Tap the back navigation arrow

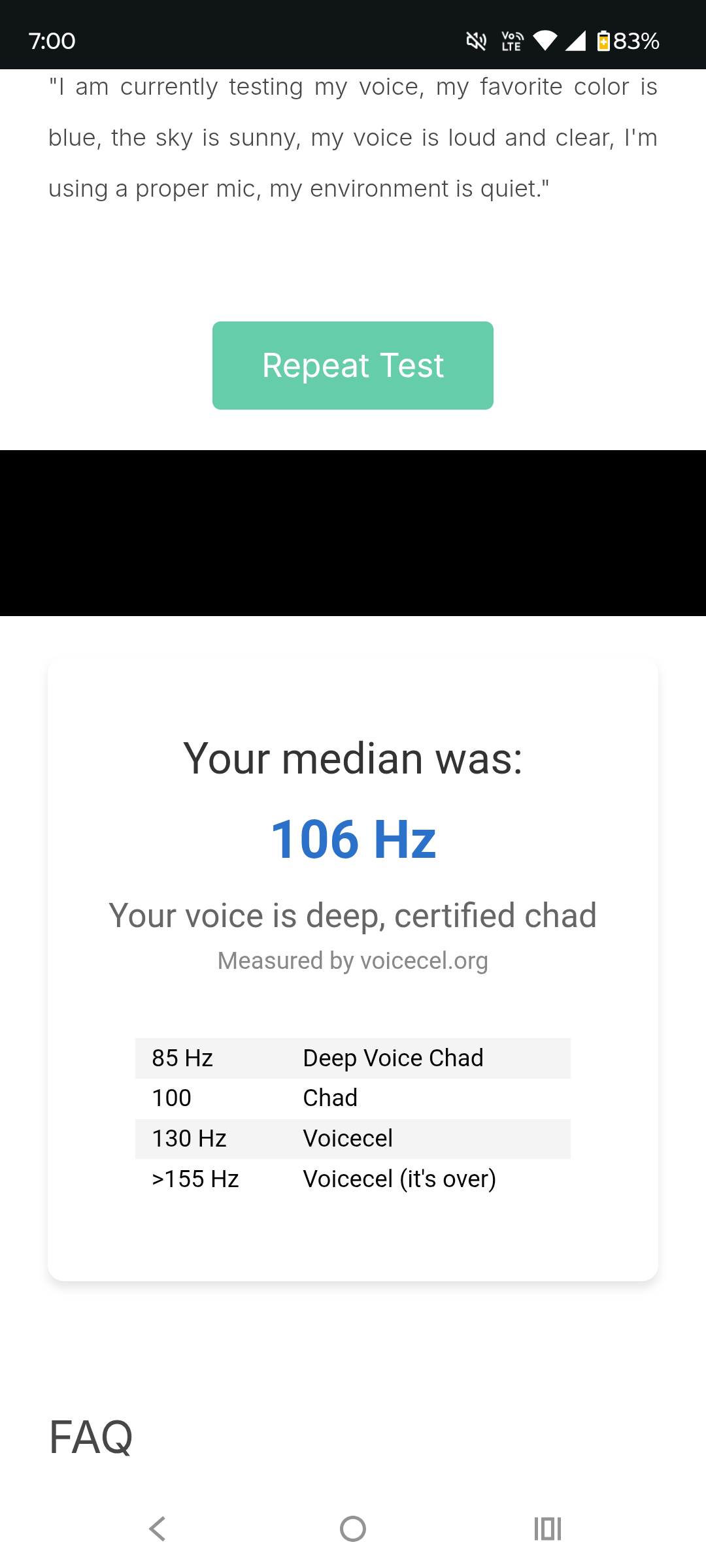[157, 1527]
